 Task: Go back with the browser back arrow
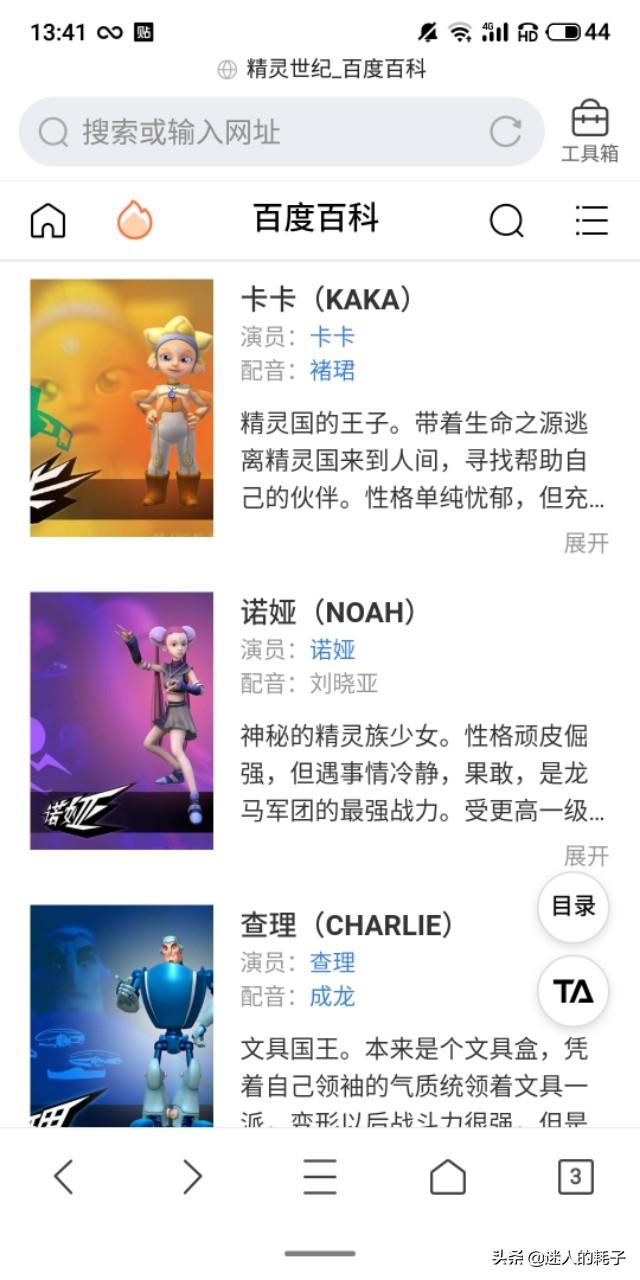(64, 1177)
